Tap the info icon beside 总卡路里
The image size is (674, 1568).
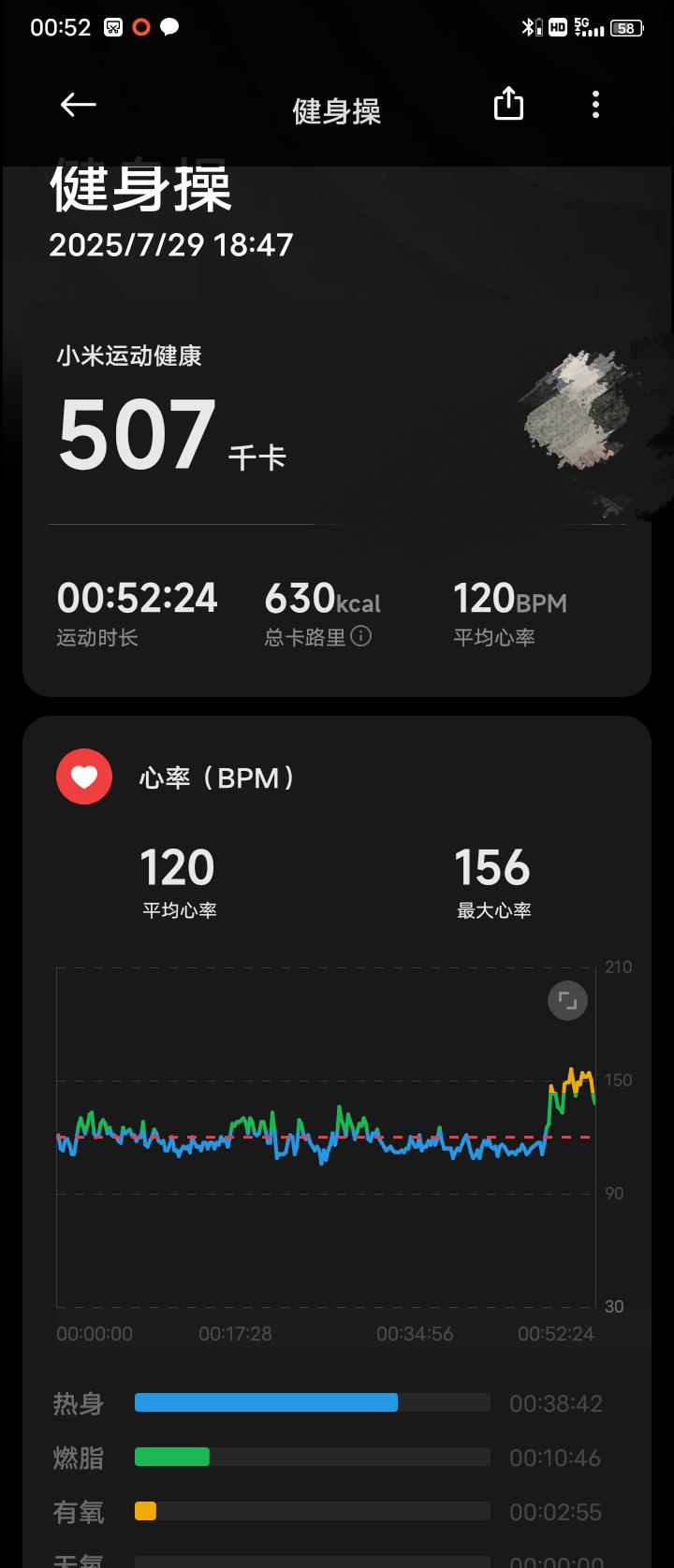tap(361, 636)
